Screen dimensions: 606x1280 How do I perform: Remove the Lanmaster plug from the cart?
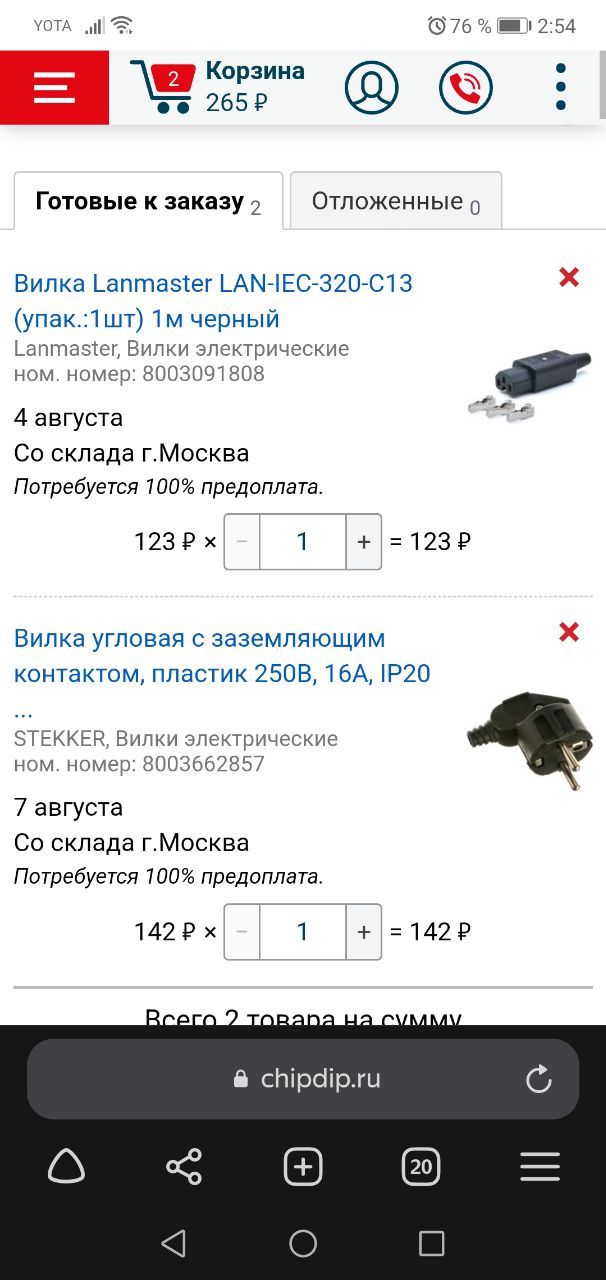coord(569,278)
